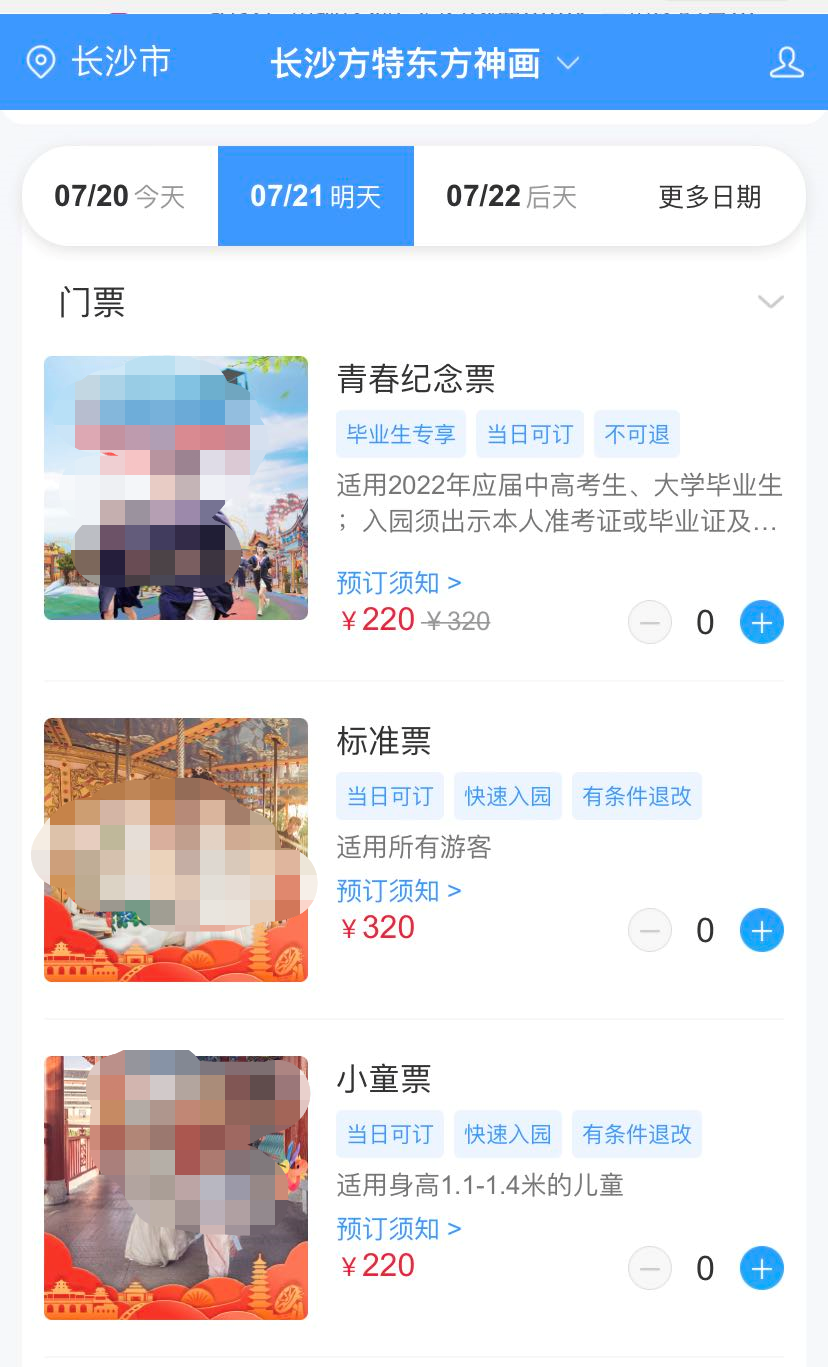Open the 长沙方特东方神画 park selector

[x=424, y=64]
